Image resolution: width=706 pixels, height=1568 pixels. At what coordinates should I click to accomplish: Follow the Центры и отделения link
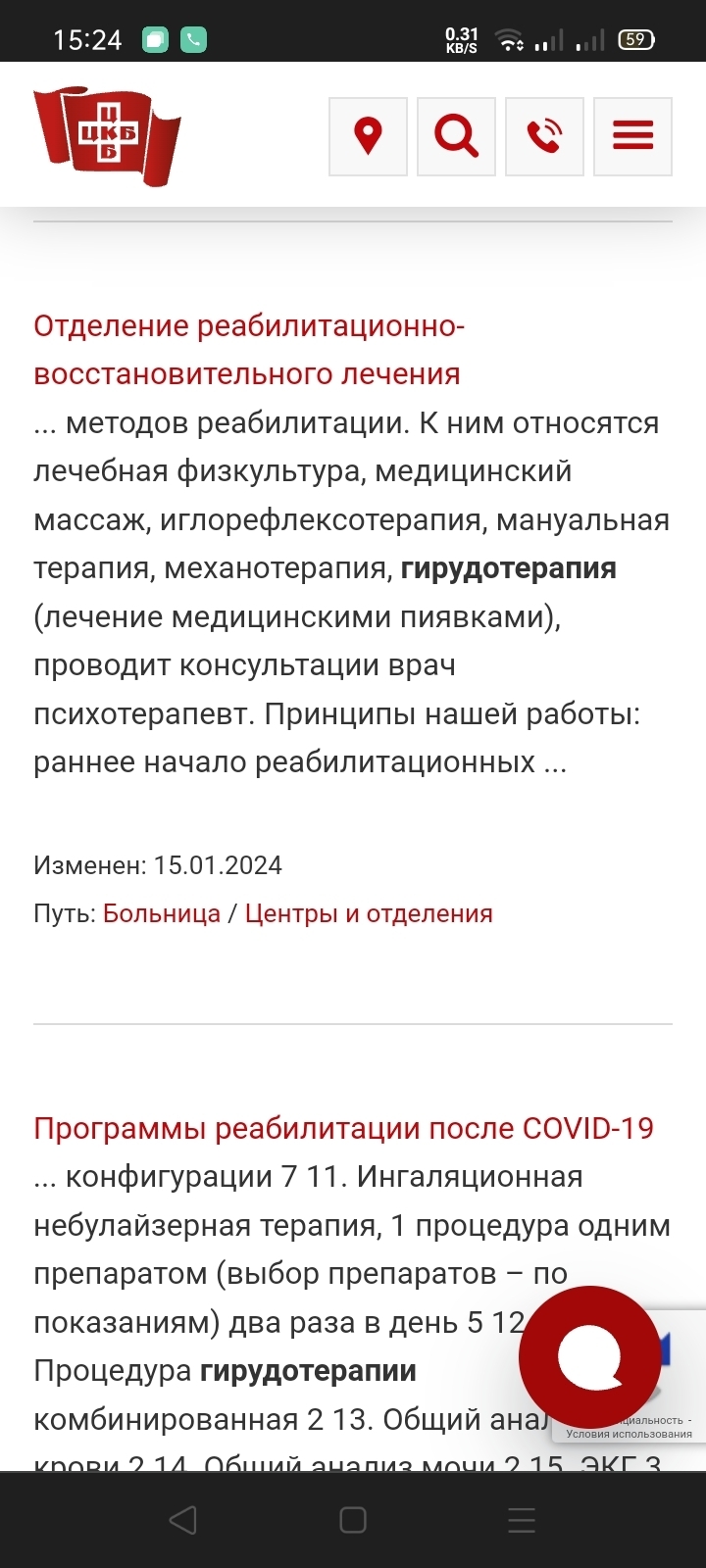point(369,913)
